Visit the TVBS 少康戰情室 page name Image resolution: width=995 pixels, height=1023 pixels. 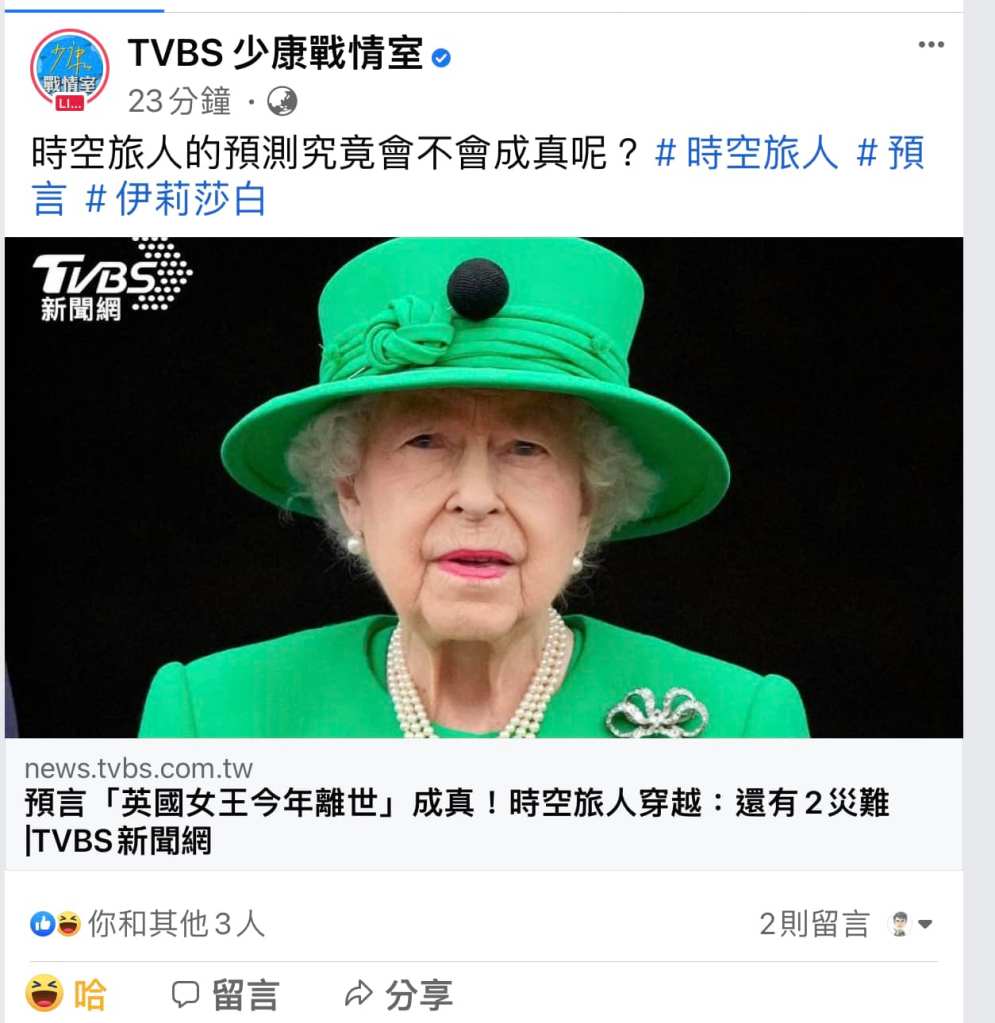(275, 53)
